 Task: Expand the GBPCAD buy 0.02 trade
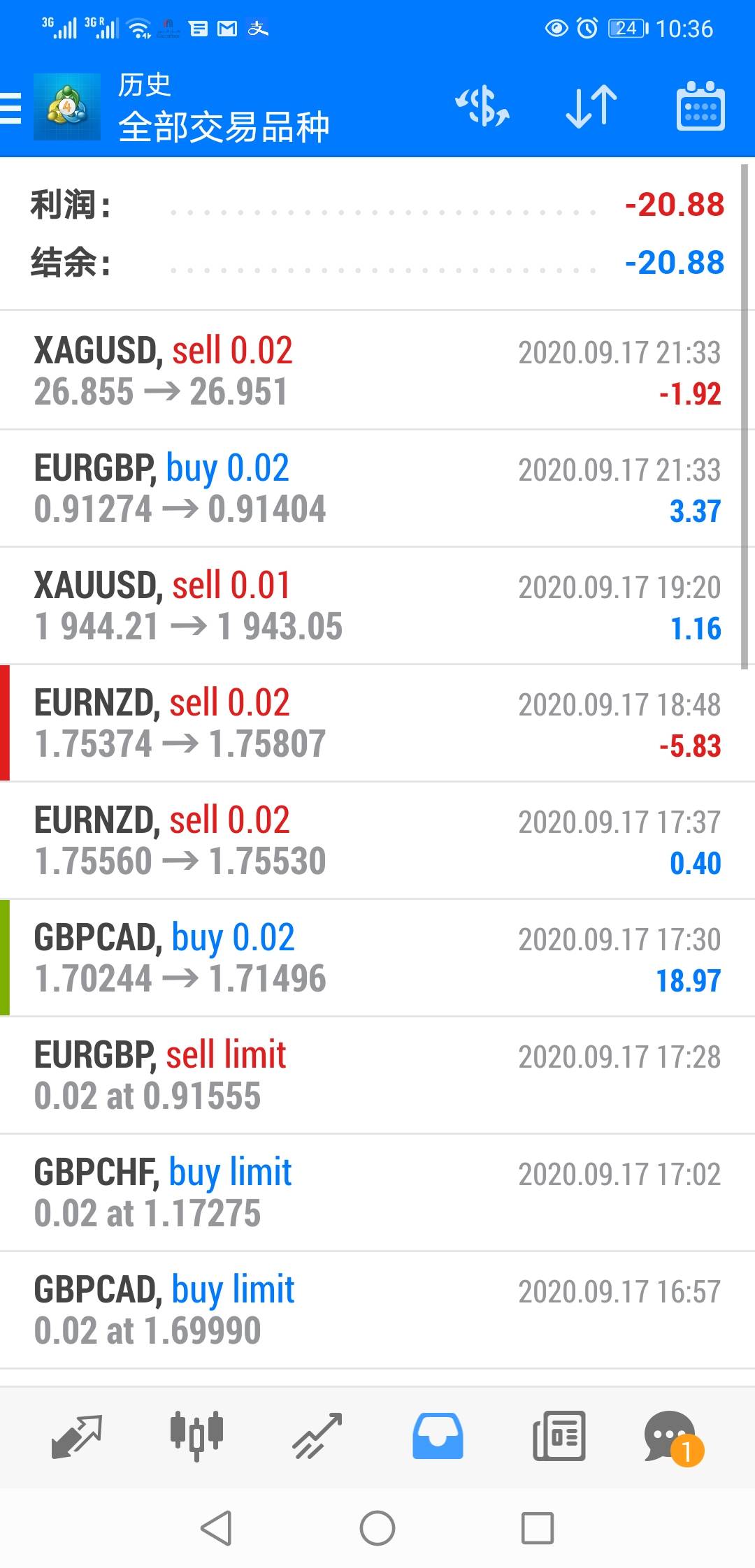(377, 958)
